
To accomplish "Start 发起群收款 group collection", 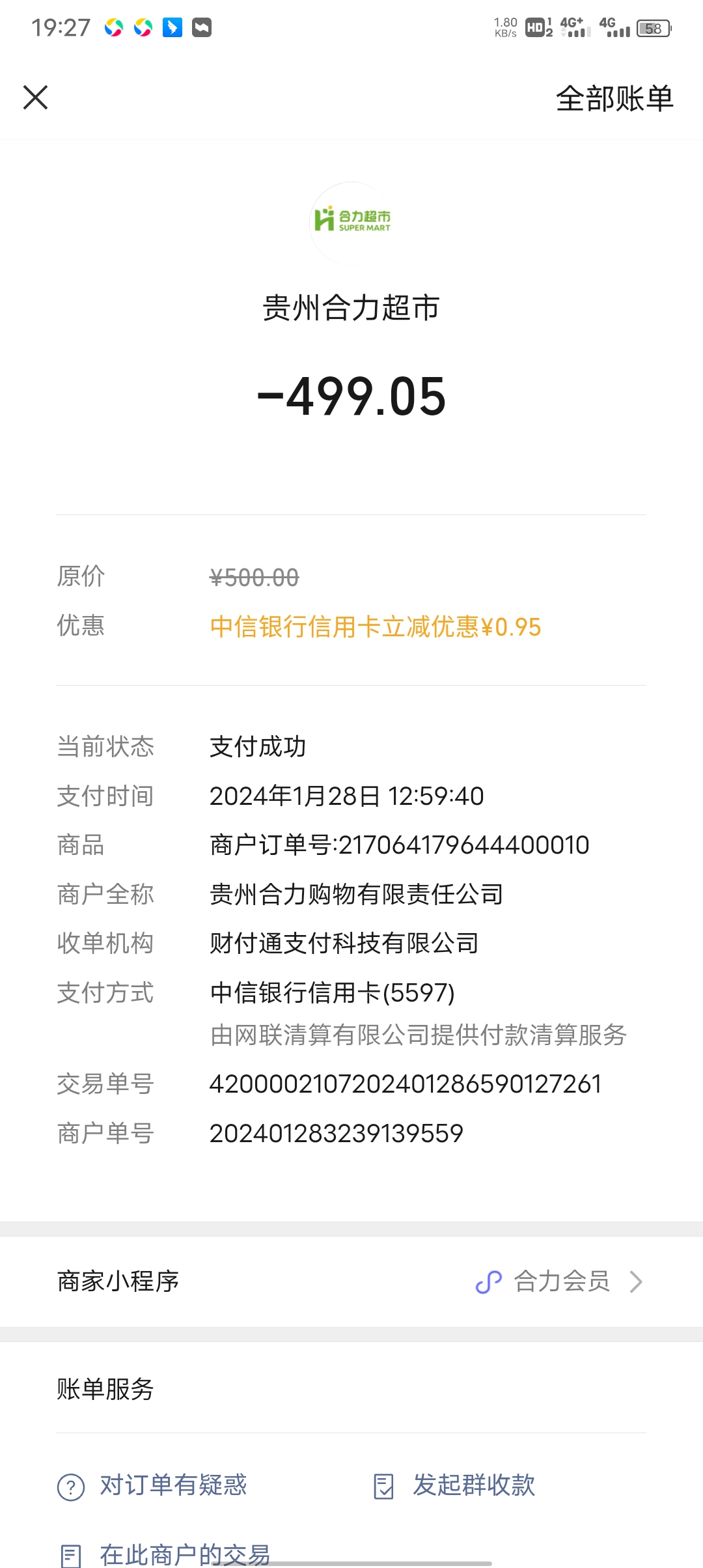I will click(x=456, y=1486).
